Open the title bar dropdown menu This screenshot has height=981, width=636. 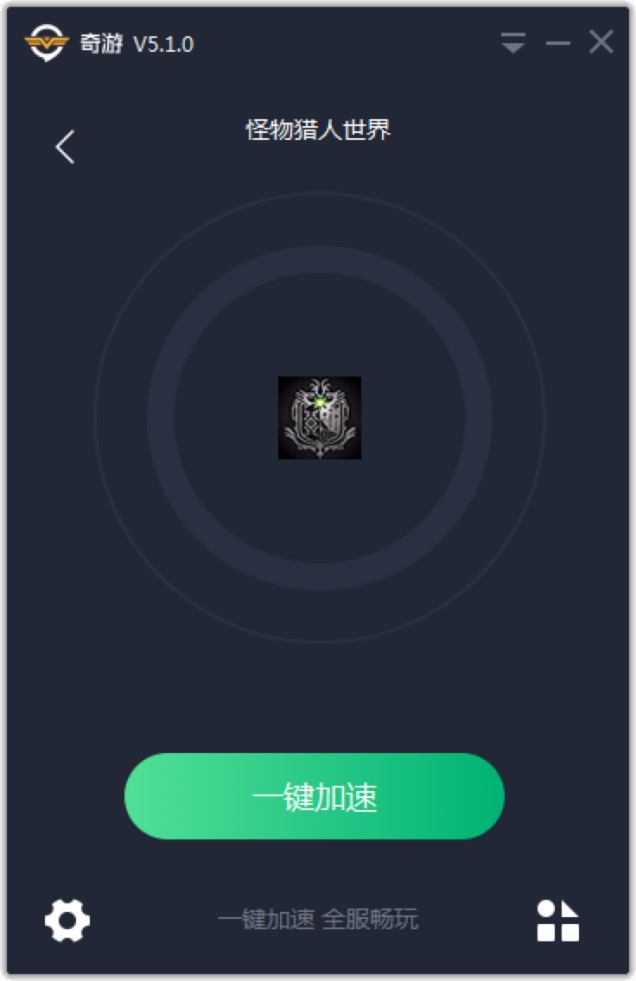(x=513, y=43)
